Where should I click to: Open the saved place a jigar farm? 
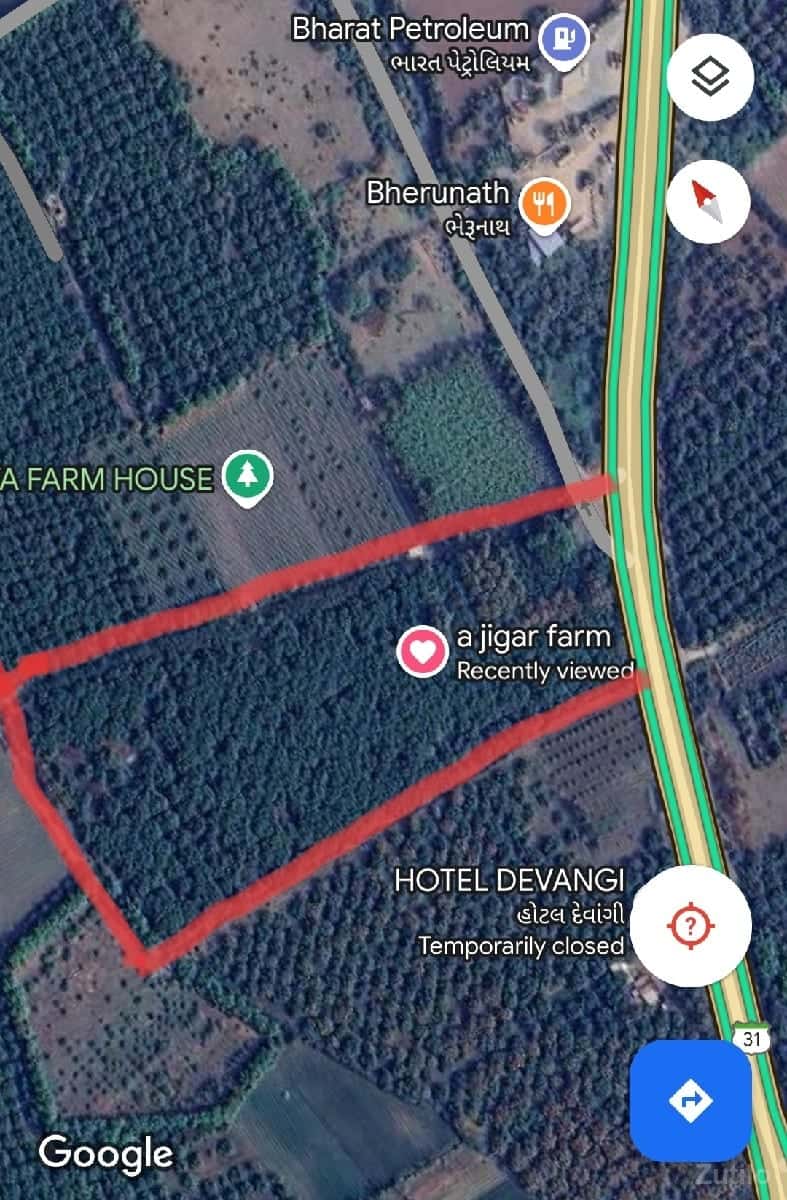pos(423,651)
